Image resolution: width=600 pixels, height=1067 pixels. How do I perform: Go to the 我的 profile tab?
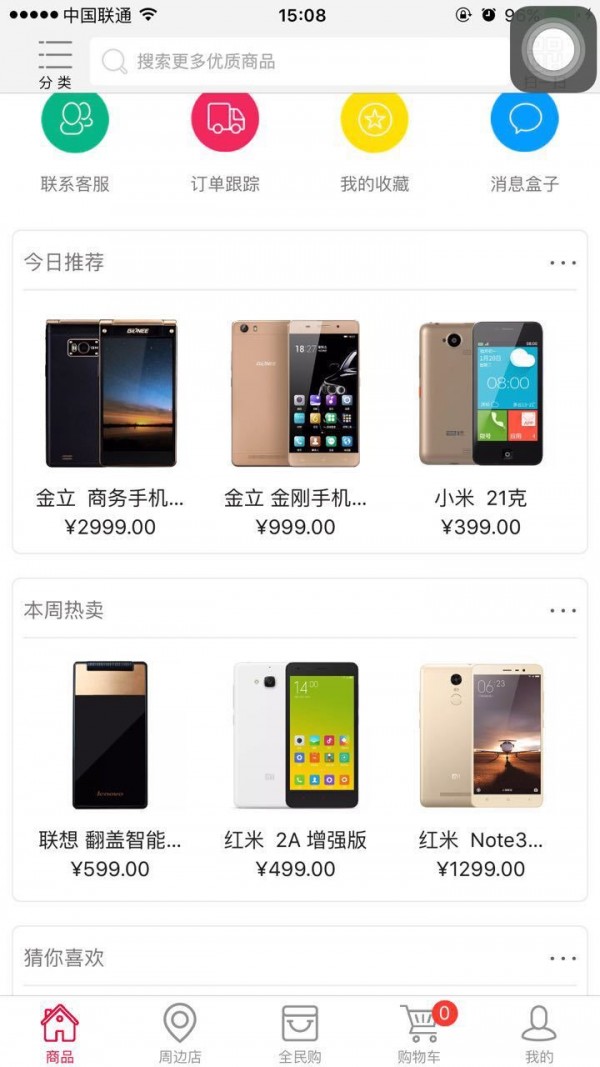539,1033
